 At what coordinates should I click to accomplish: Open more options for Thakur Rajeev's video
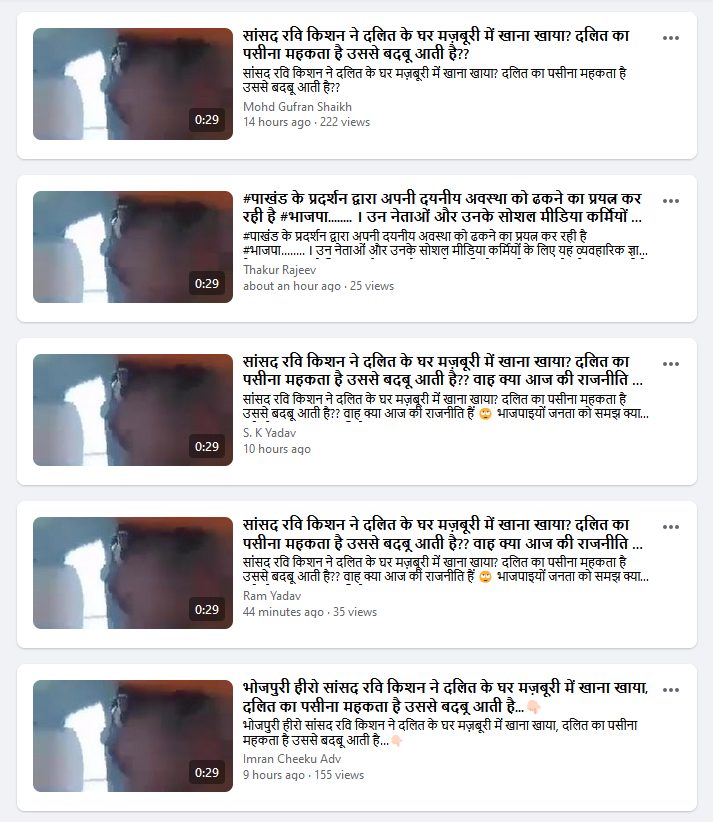[671, 201]
